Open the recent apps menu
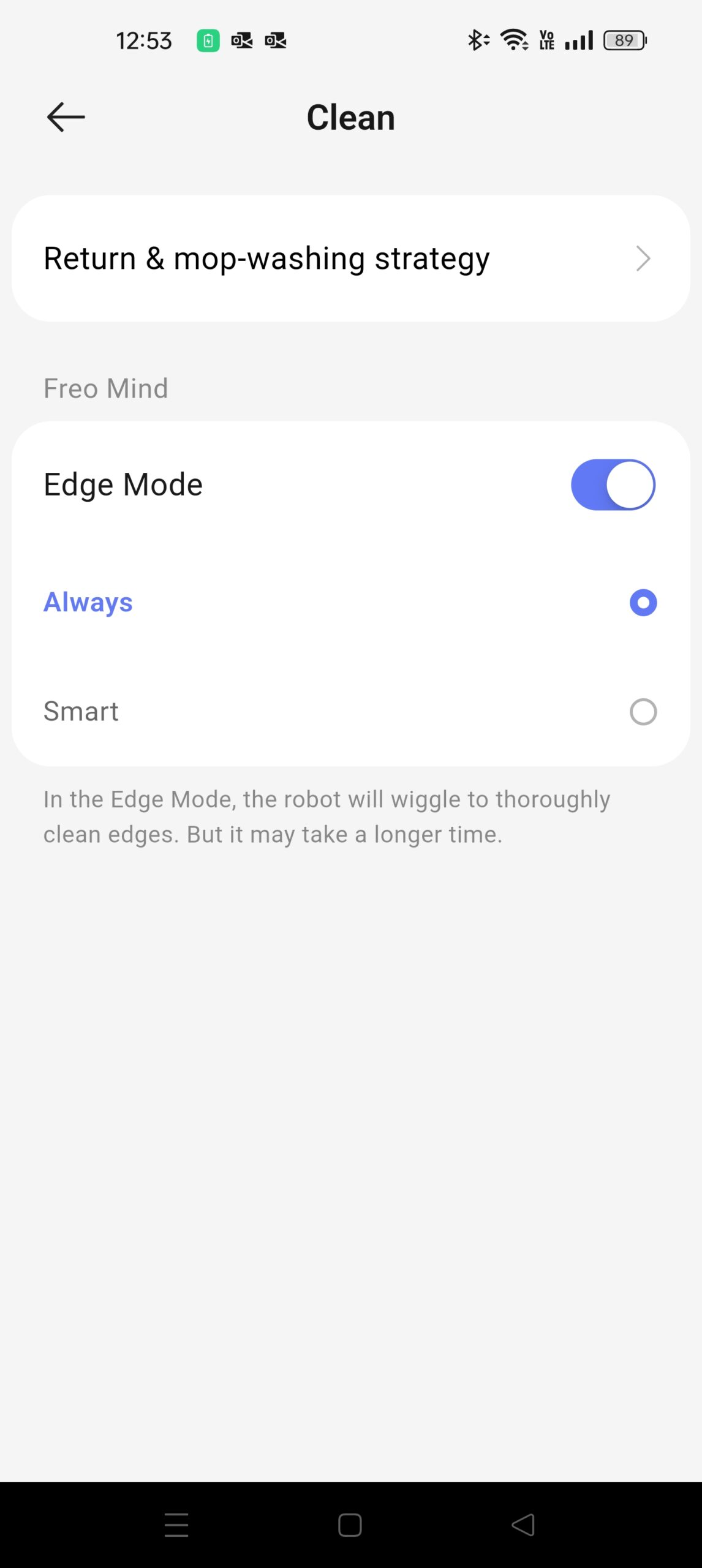This screenshot has width=702, height=1568. (x=176, y=1525)
